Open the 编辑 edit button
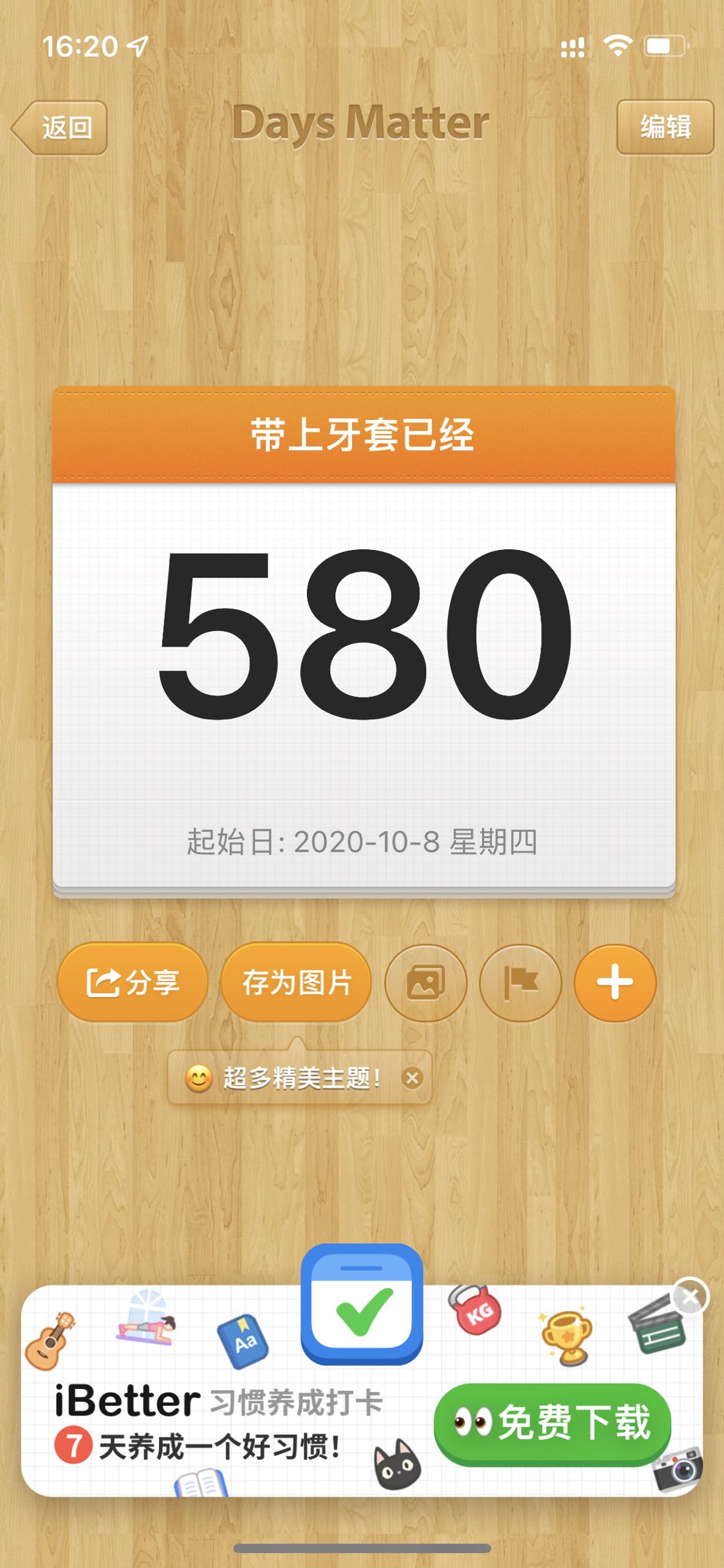 665,127
